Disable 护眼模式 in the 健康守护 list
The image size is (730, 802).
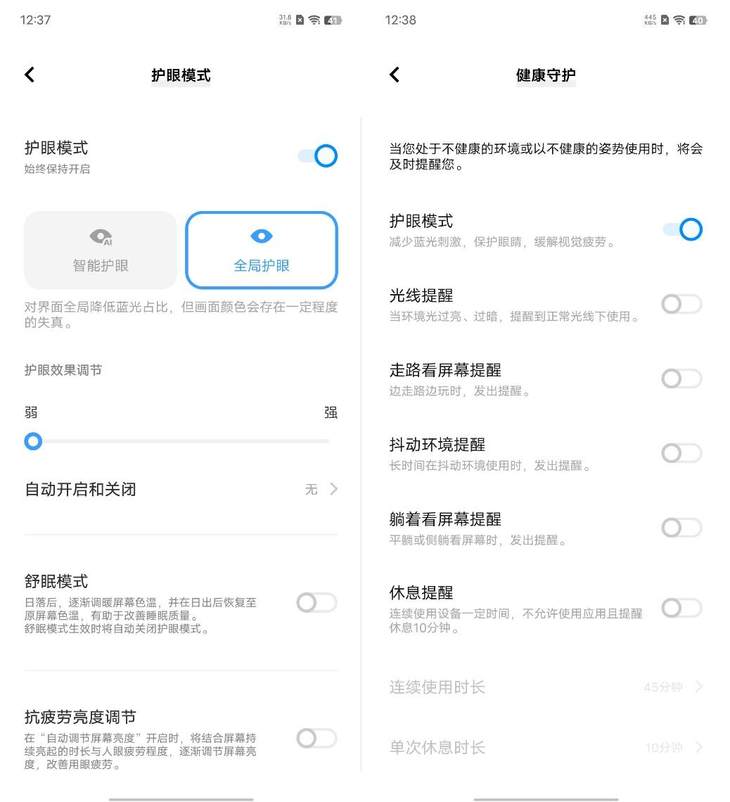point(682,229)
